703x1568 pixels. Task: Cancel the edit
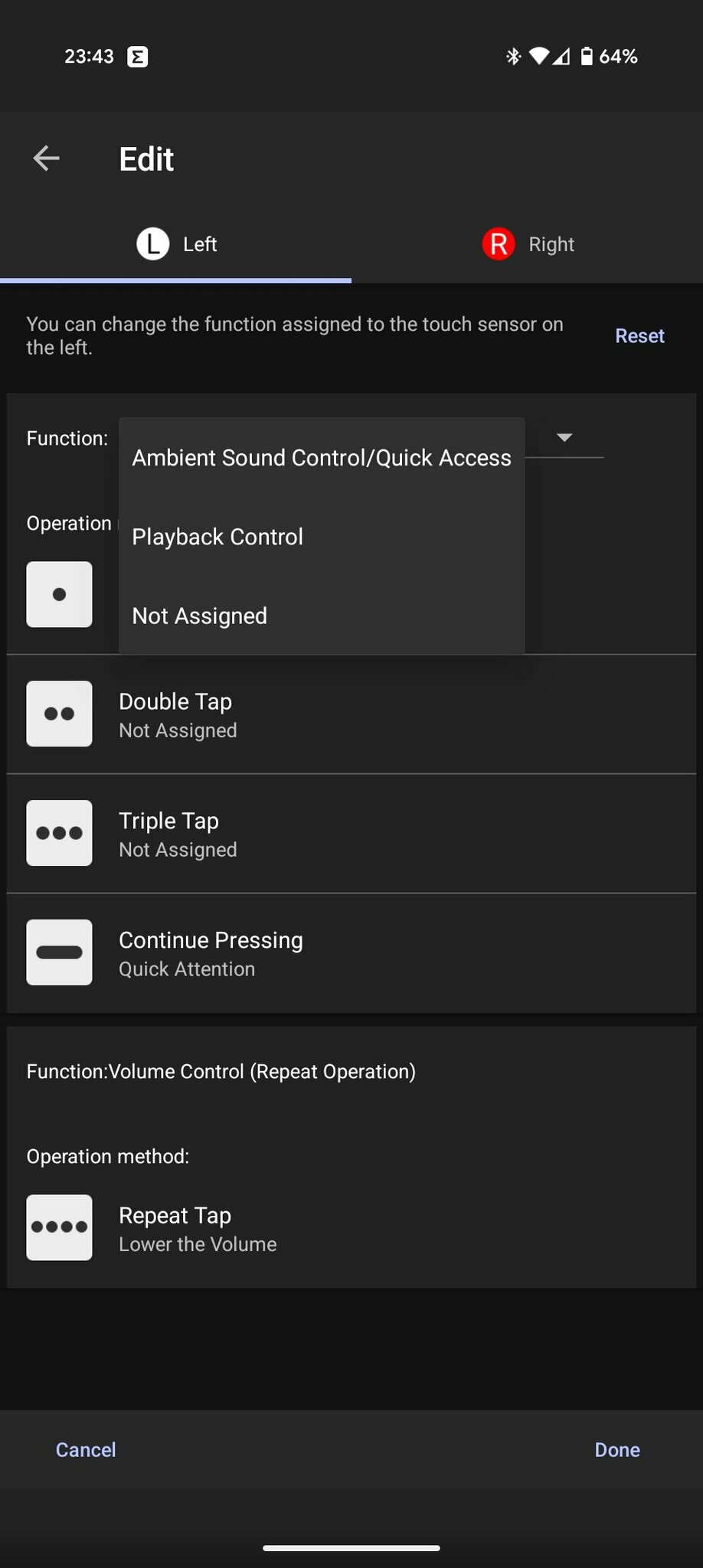pos(86,1449)
